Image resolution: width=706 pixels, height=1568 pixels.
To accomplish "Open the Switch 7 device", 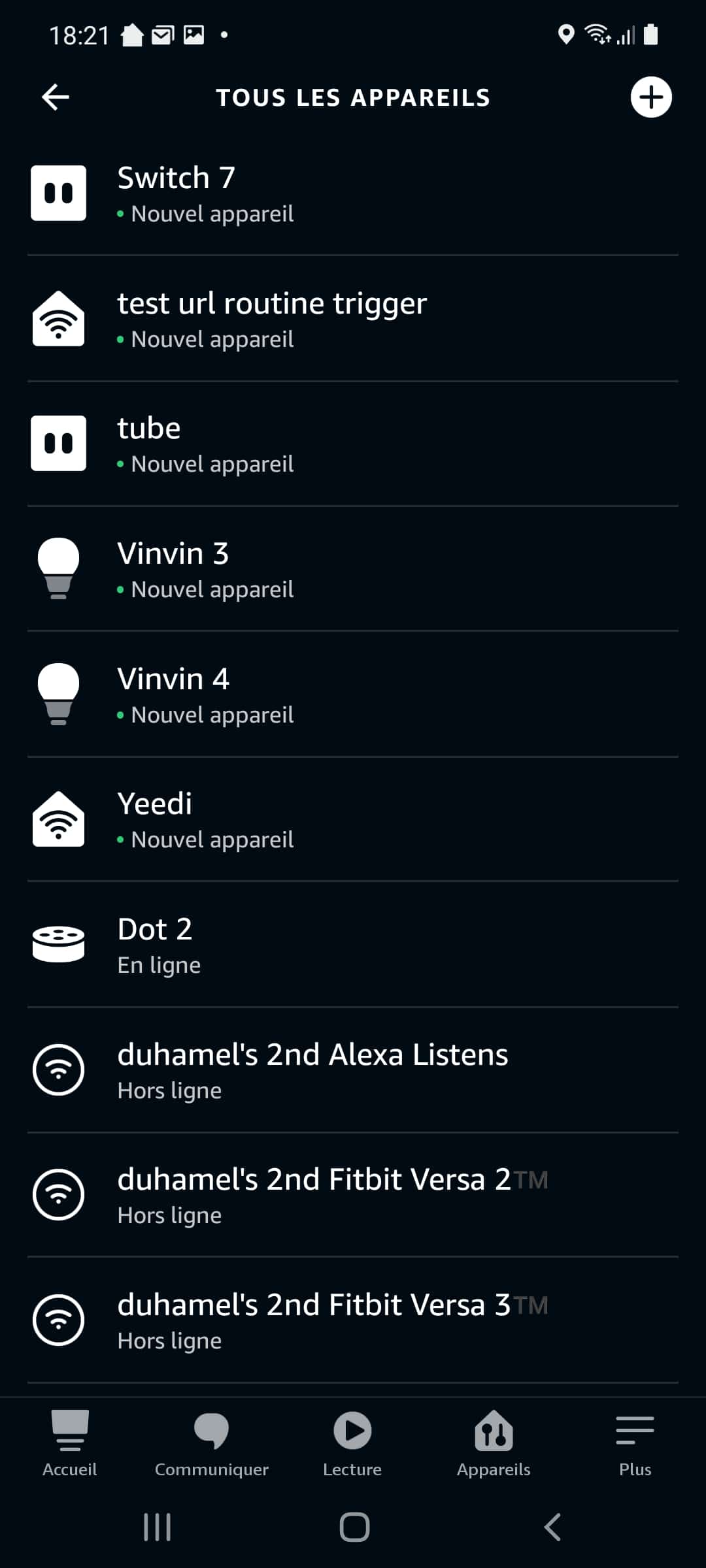I will [353, 193].
